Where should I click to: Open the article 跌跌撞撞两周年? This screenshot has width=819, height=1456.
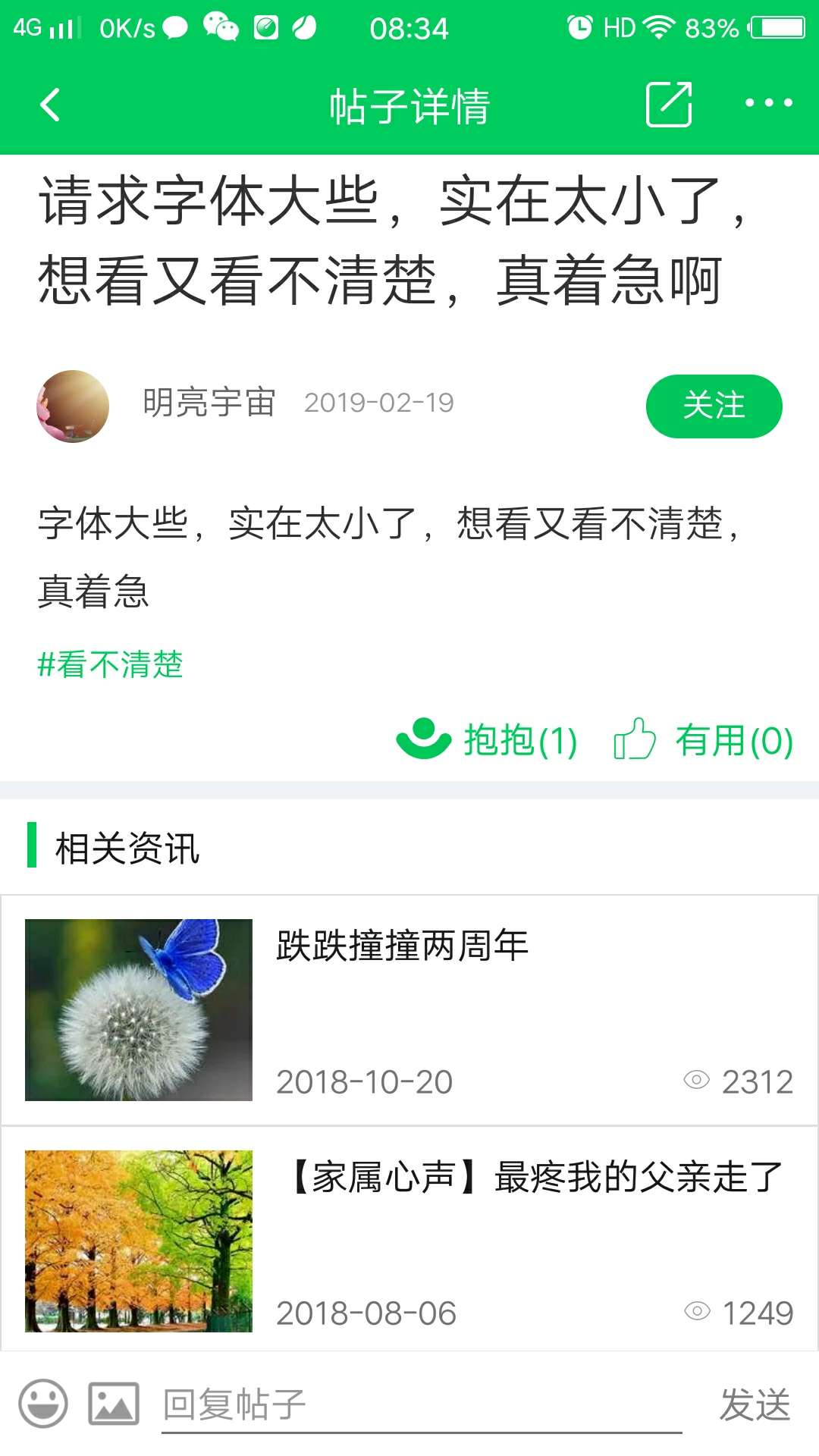[402, 946]
